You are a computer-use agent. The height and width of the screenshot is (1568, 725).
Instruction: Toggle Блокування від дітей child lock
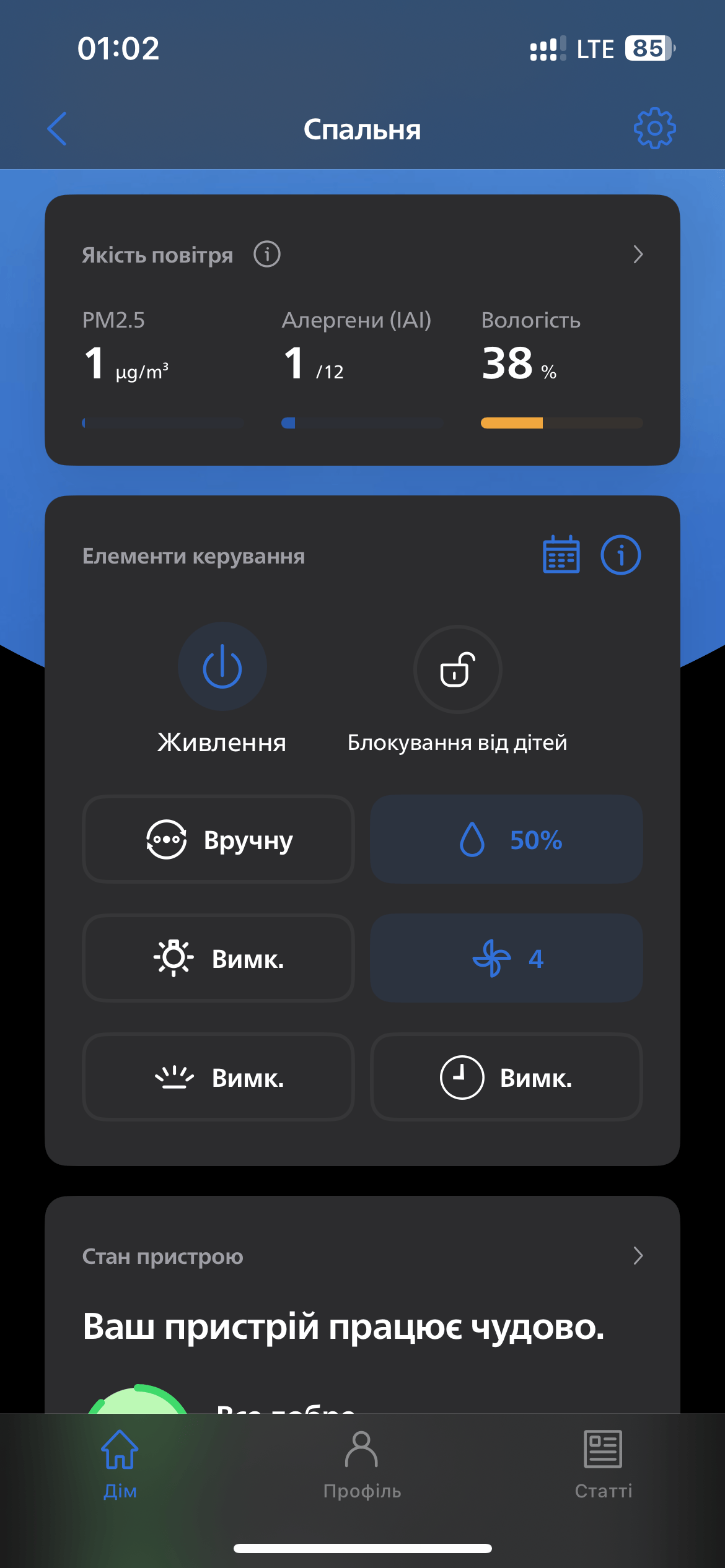pos(457,669)
